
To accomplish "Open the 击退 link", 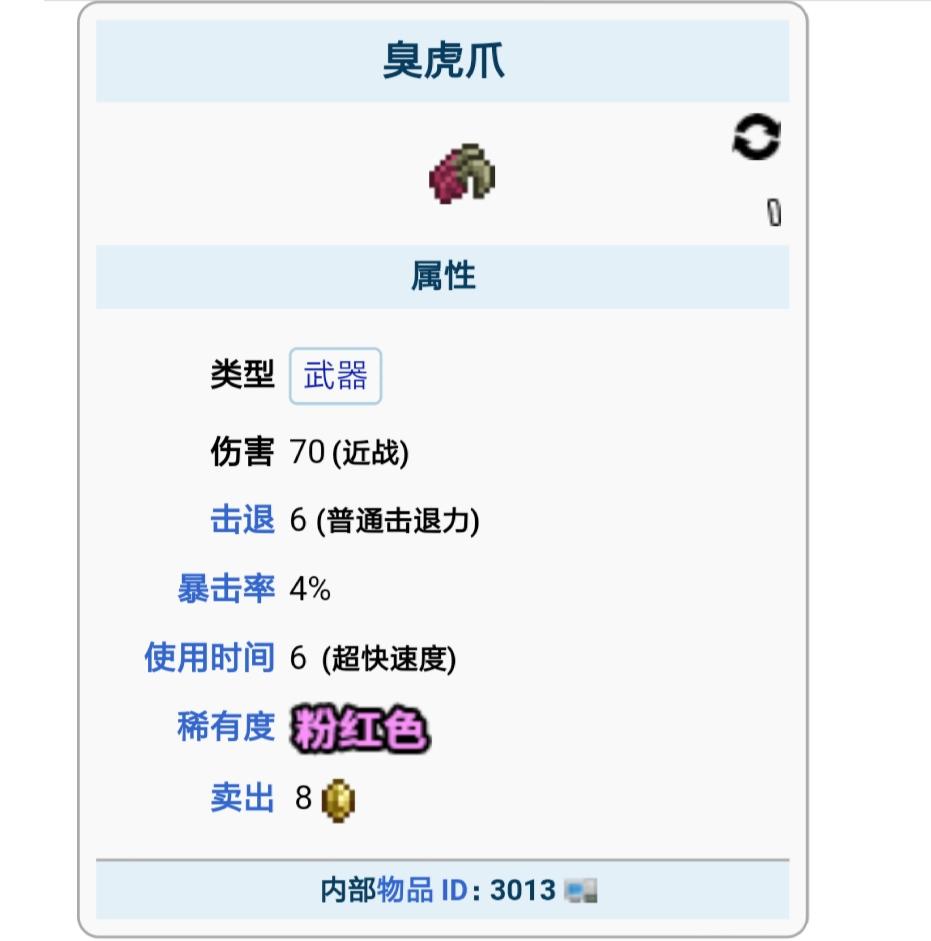I will [242, 521].
